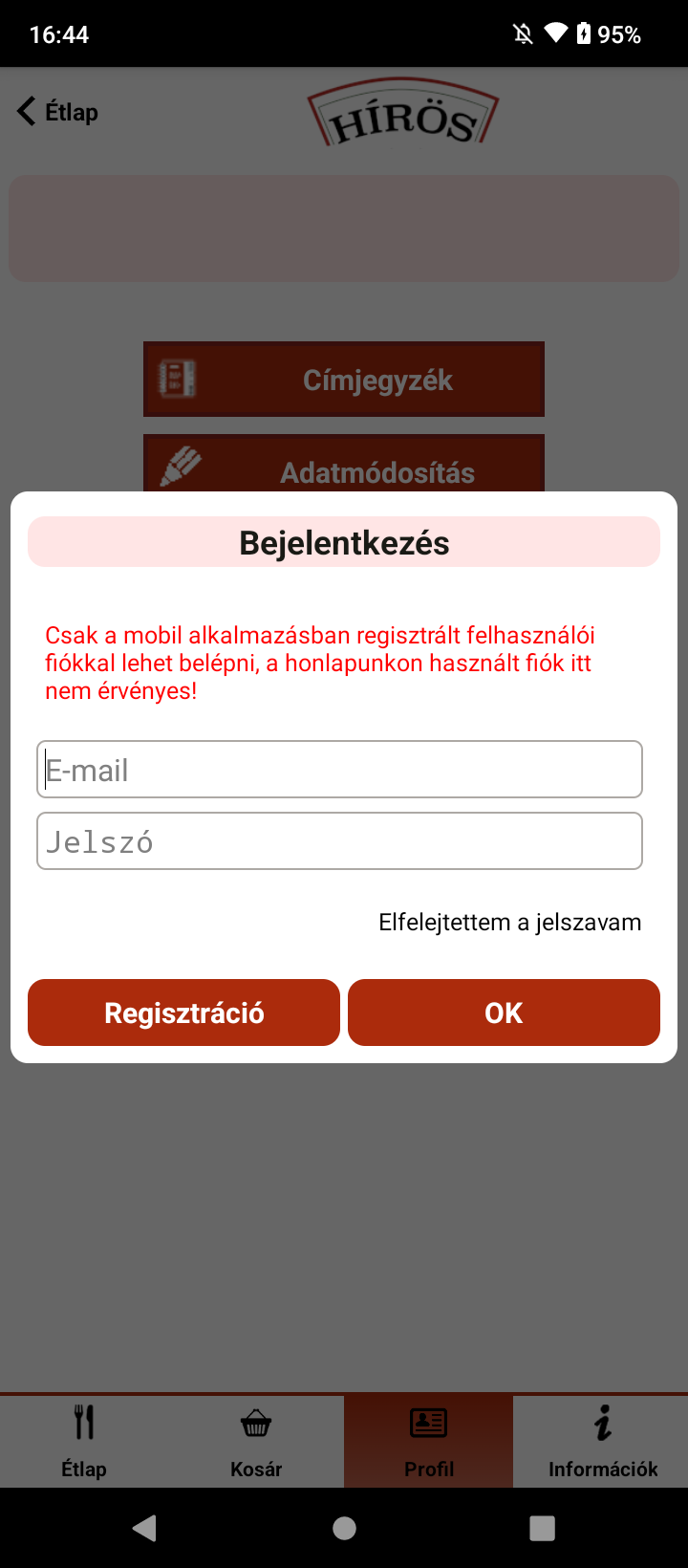Tap the Jelszó password field

pyautogui.click(x=339, y=841)
